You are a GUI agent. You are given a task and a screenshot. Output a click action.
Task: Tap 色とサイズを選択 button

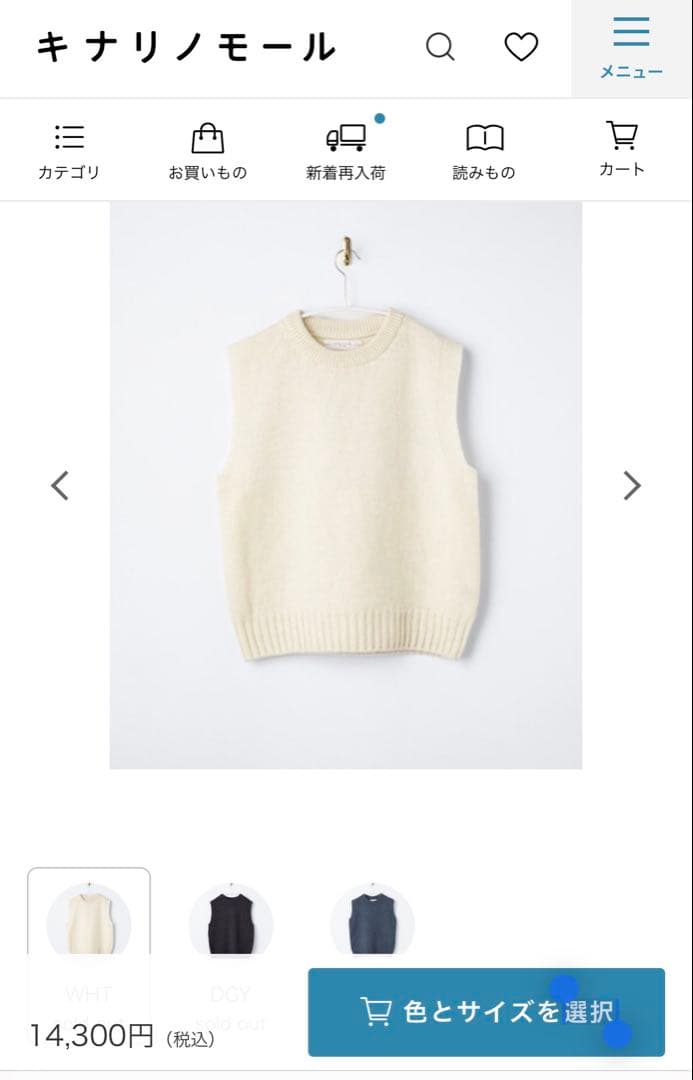pos(486,1012)
